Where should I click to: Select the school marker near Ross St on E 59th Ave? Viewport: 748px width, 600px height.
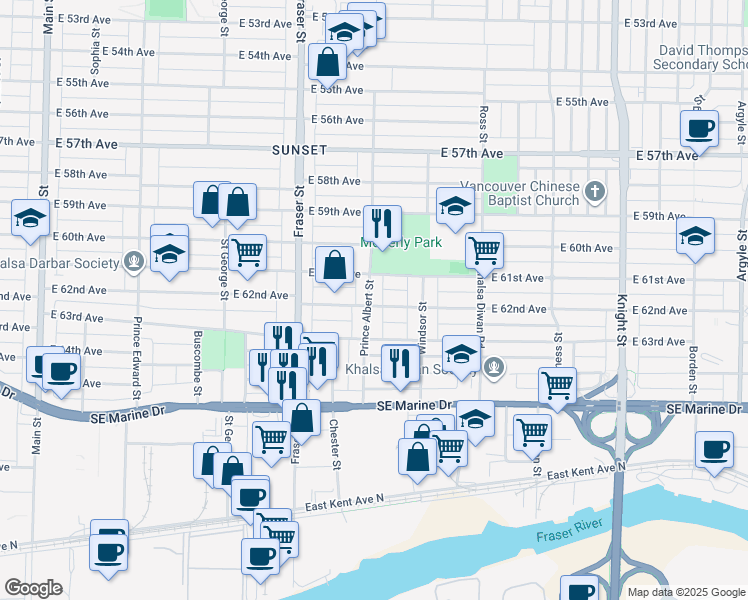[x=455, y=204]
